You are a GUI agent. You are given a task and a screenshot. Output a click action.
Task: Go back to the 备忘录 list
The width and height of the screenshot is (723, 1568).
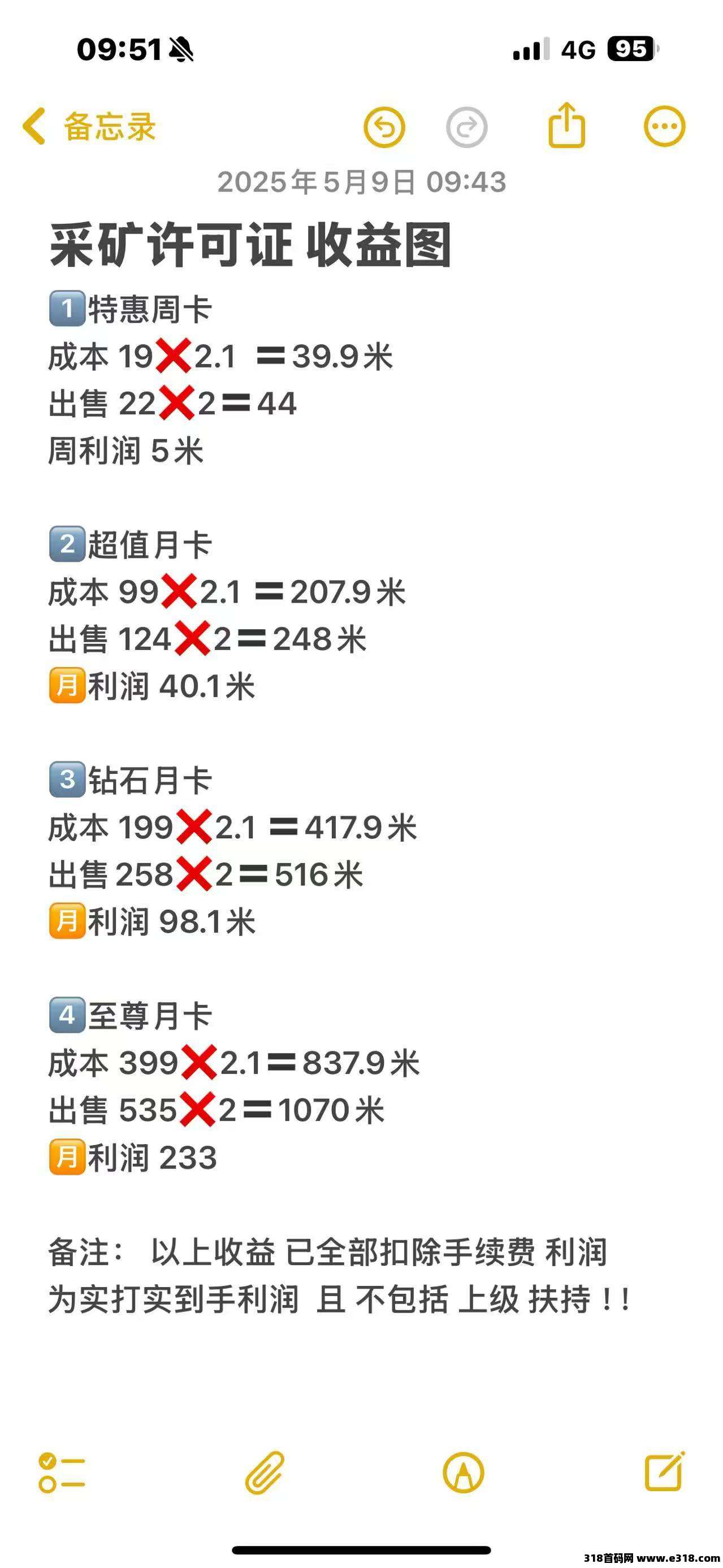(89, 127)
